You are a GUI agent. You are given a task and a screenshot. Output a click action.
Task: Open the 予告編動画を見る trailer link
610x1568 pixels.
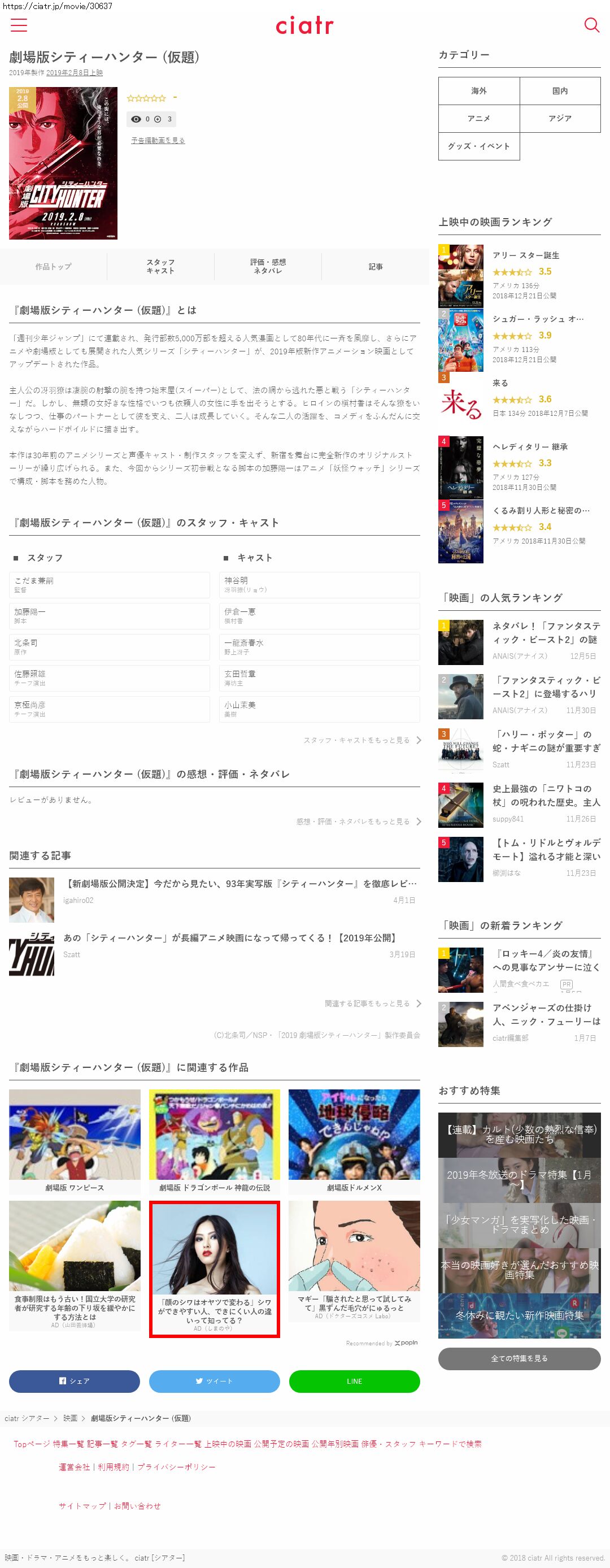(158, 141)
